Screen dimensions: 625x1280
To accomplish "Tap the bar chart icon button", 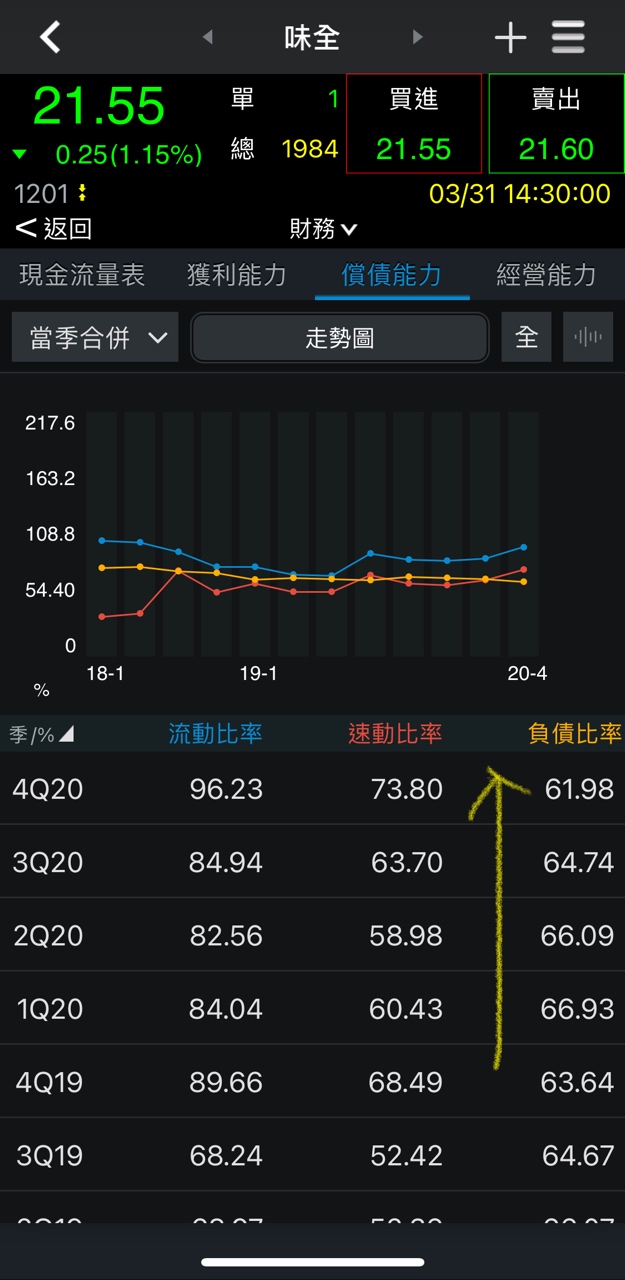I will point(588,337).
